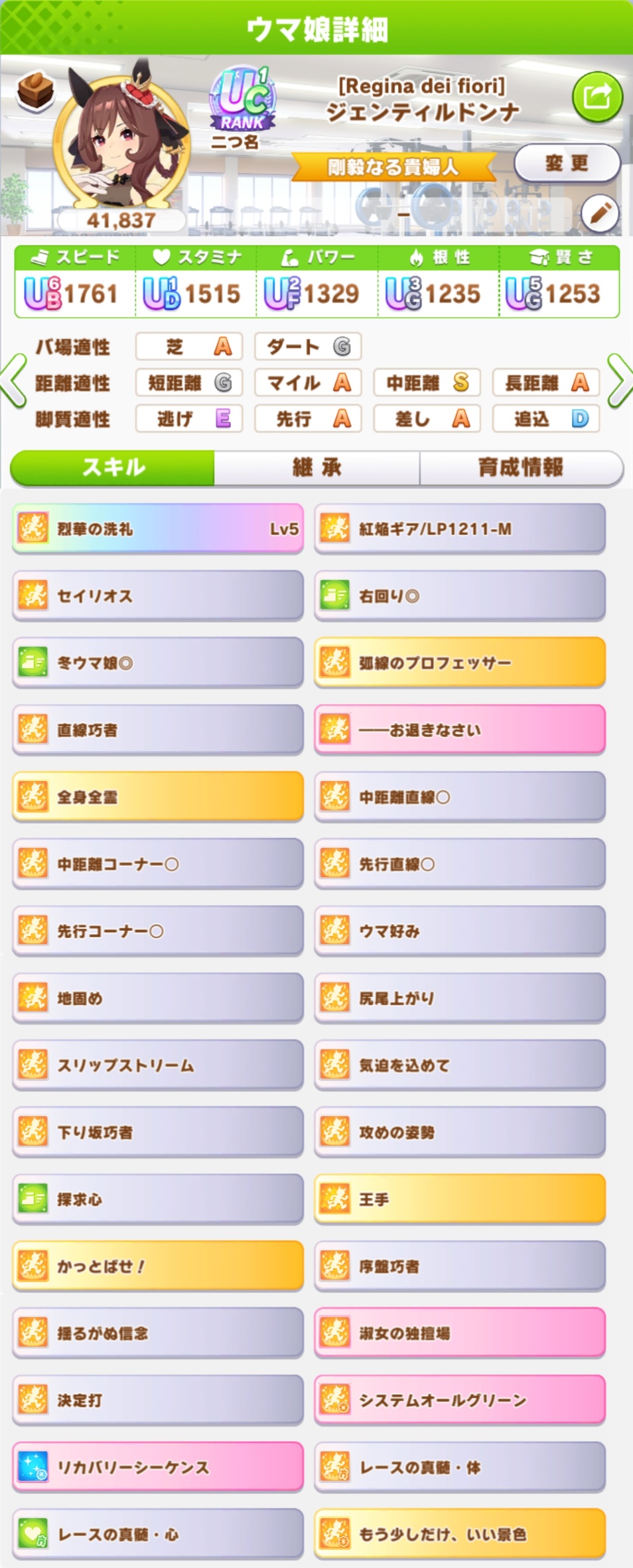Open the 王手 skill details
The width and height of the screenshot is (633, 1568).
coord(460,1199)
